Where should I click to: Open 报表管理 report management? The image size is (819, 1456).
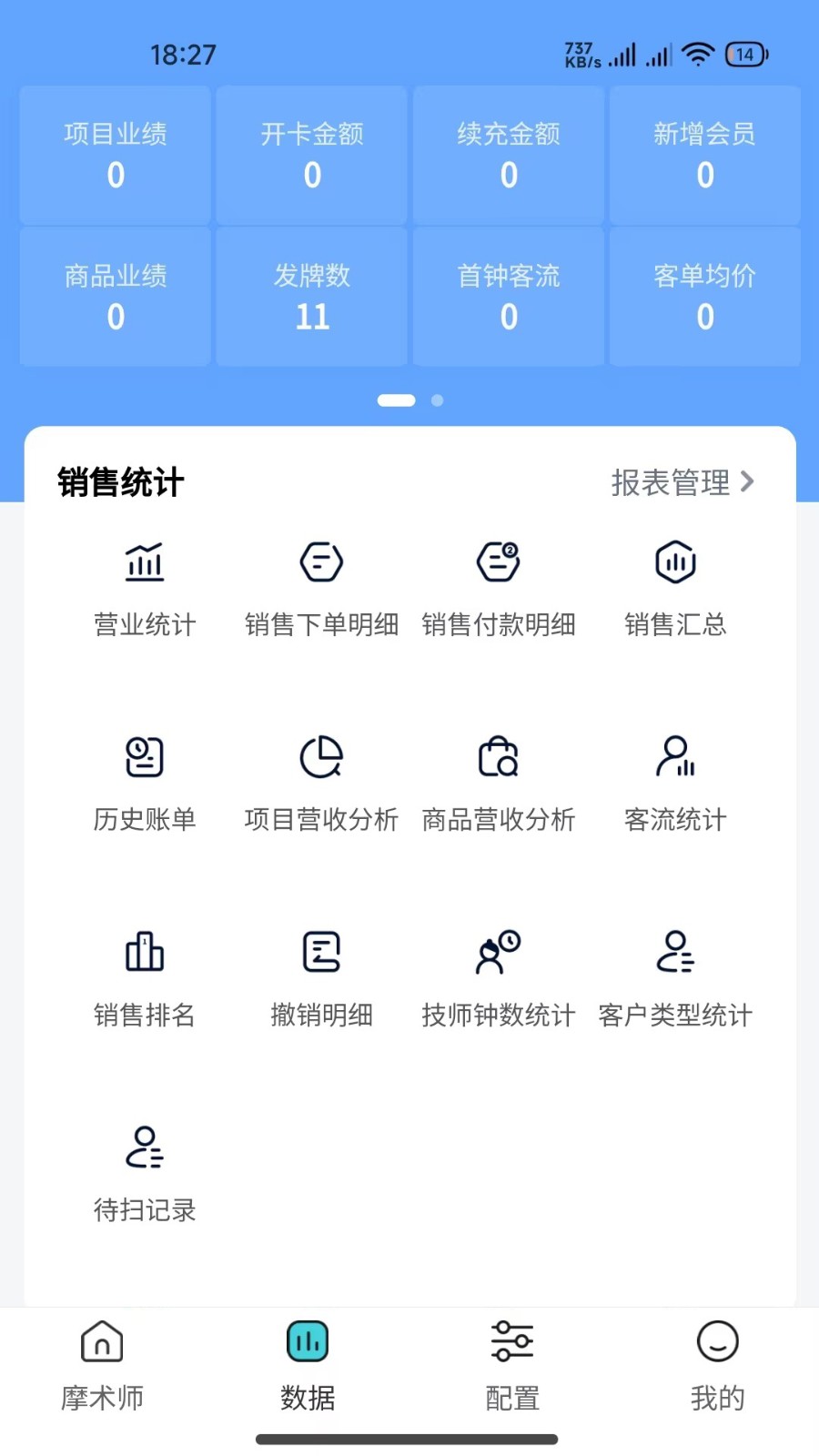[x=682, y=482]
